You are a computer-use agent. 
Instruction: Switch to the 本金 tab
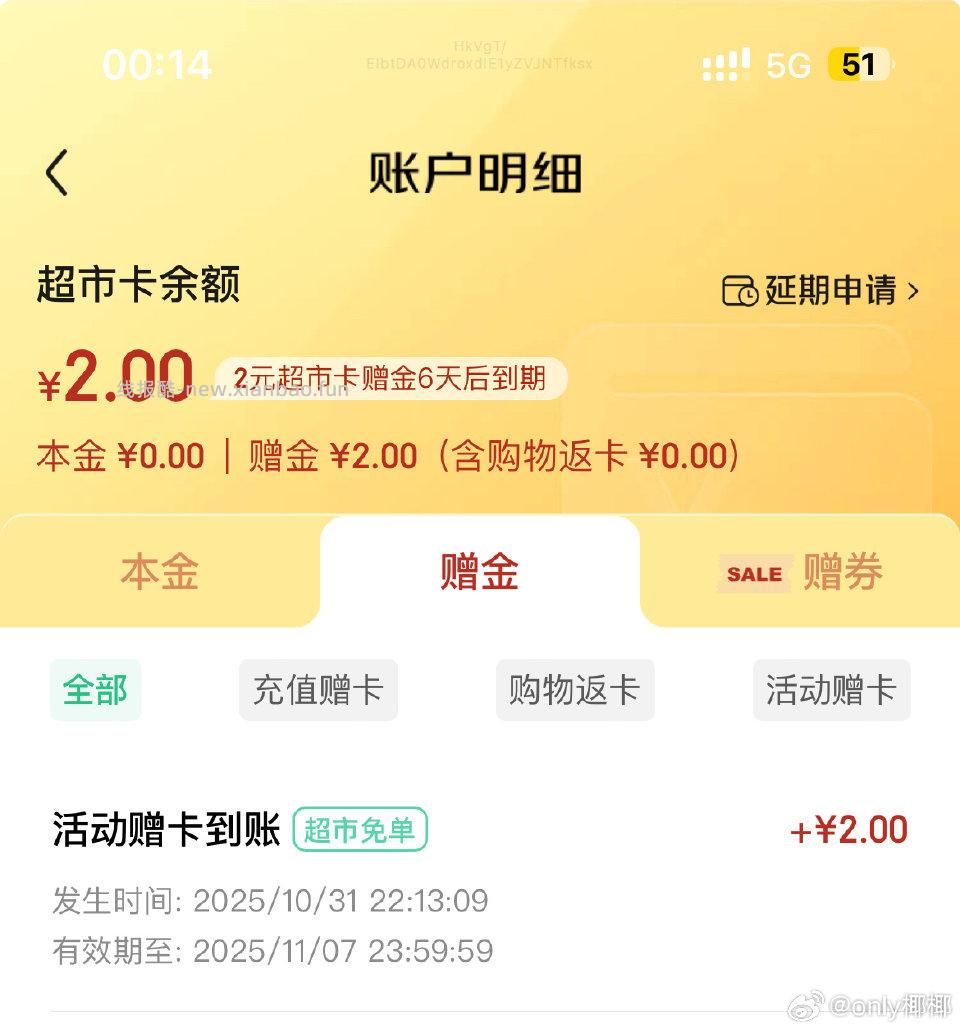159,570
